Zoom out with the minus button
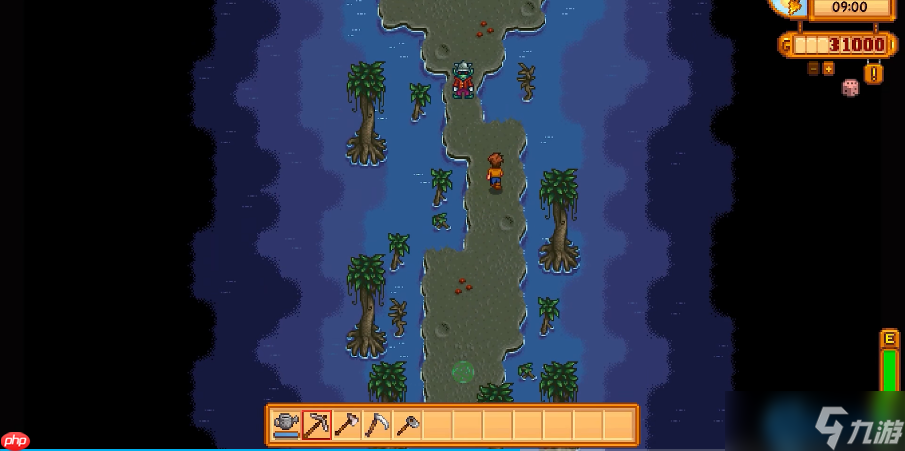The image size is (905, 451). (x=813, y=68)
